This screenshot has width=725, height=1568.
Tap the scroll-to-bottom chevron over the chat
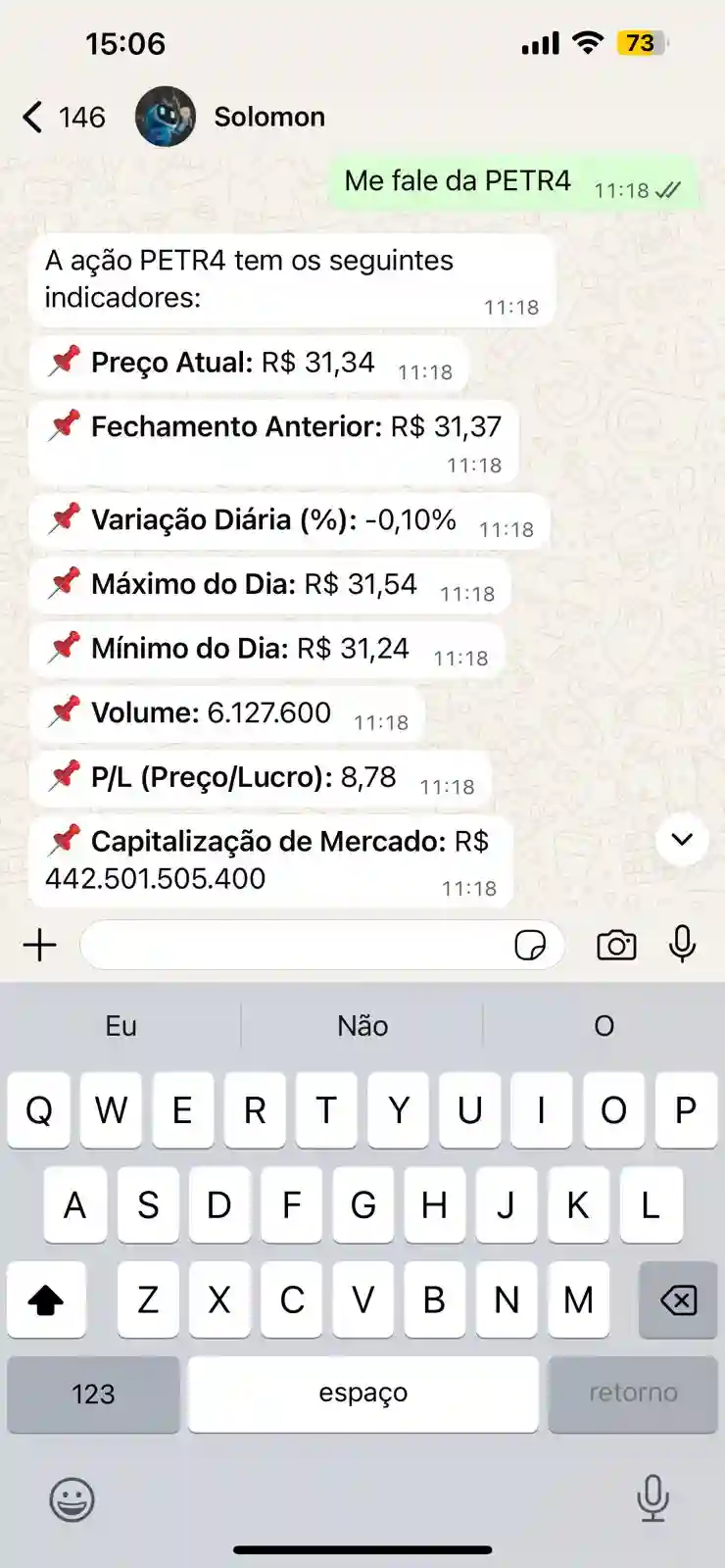pos(682,839)
